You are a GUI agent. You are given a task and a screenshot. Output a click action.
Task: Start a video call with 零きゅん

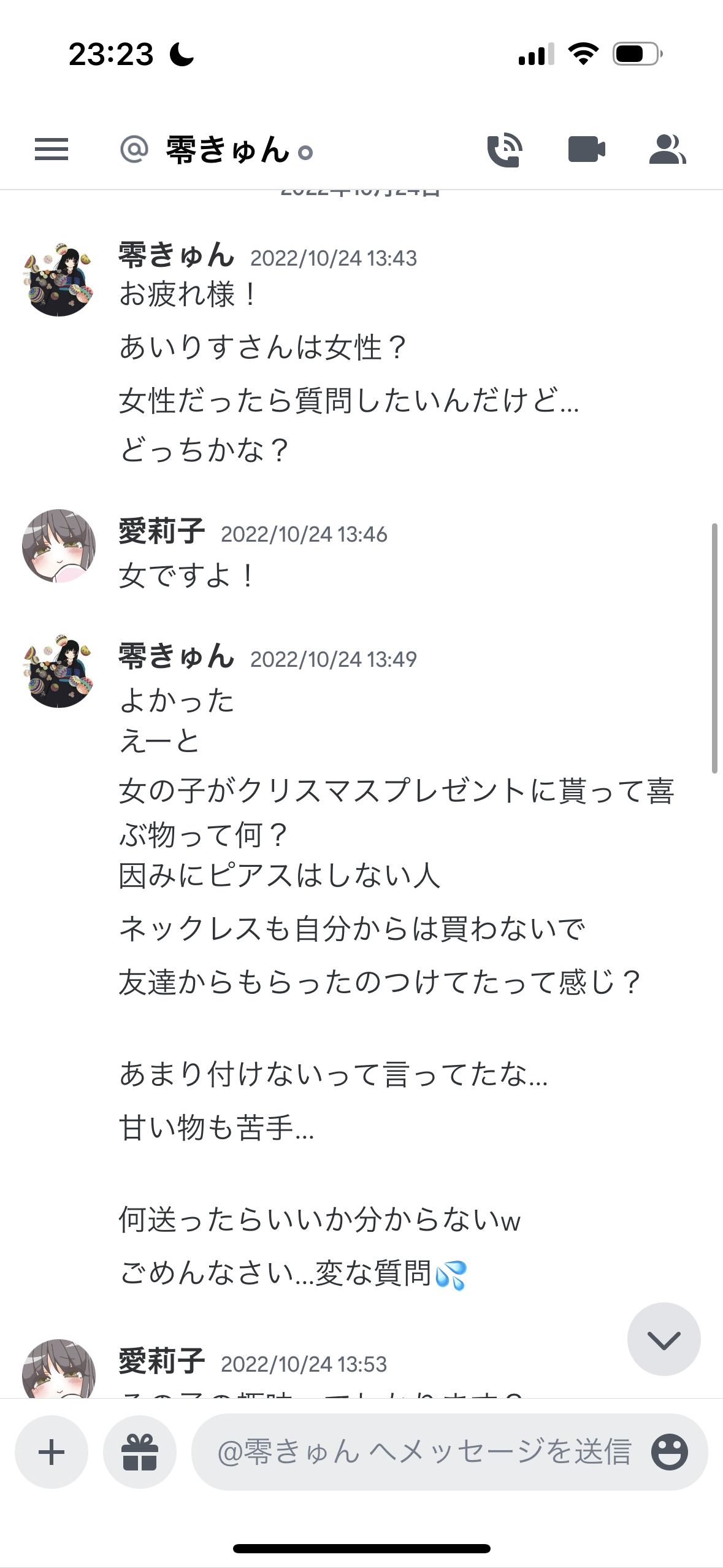[587, 149]
